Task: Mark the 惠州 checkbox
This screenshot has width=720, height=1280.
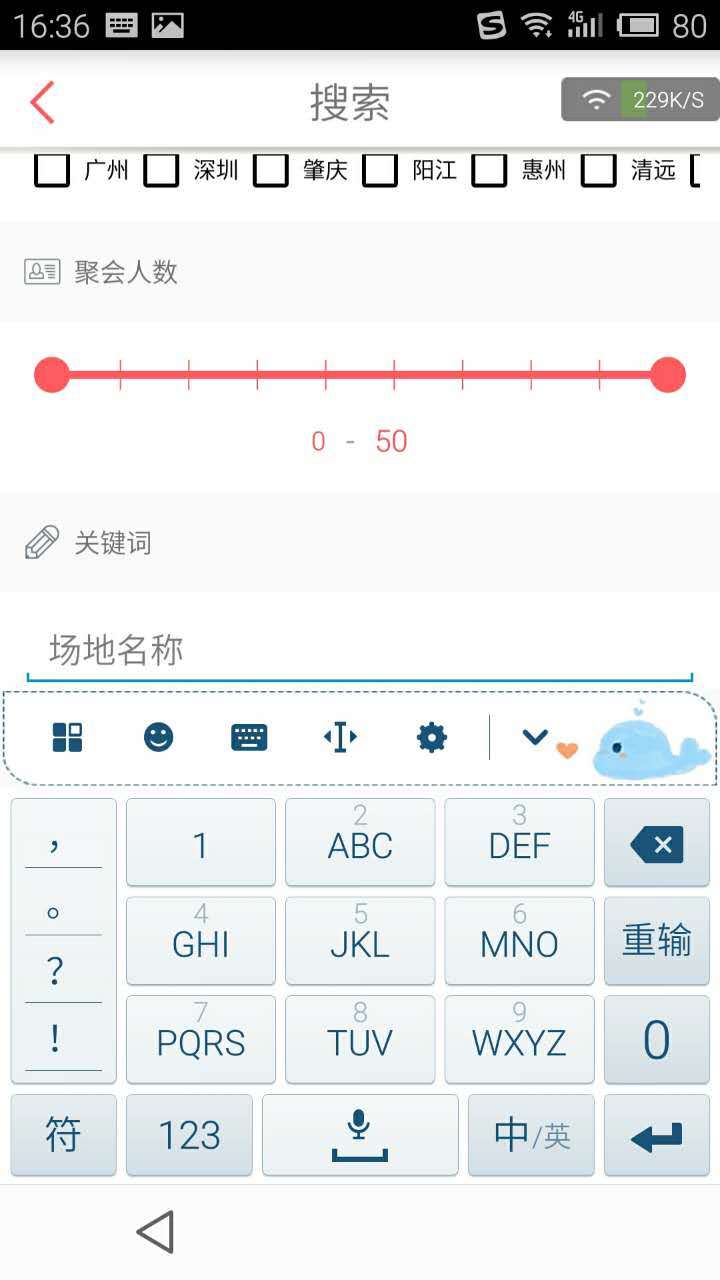Action: pos(489,169)
